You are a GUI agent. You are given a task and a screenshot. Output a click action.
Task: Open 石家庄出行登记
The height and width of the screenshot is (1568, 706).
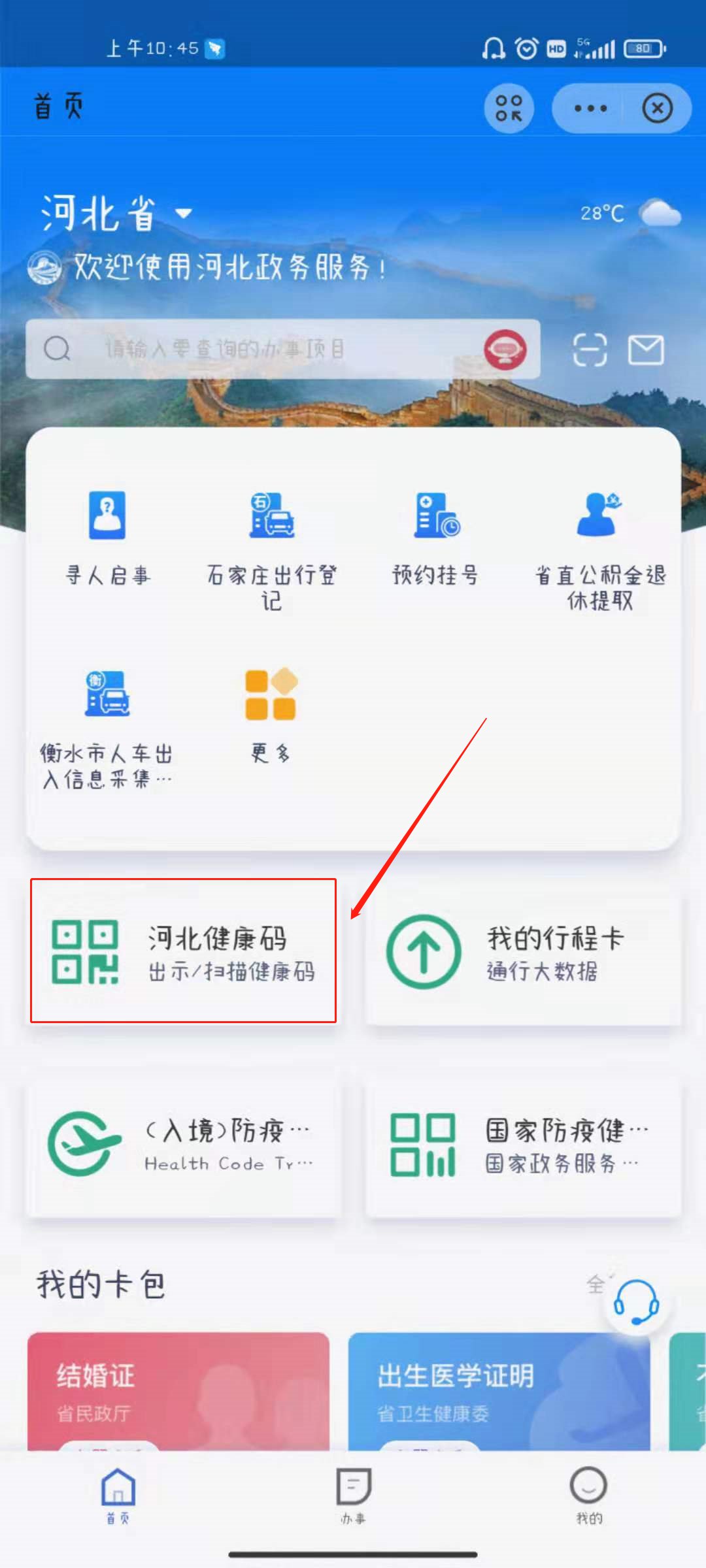click(271, 549)
